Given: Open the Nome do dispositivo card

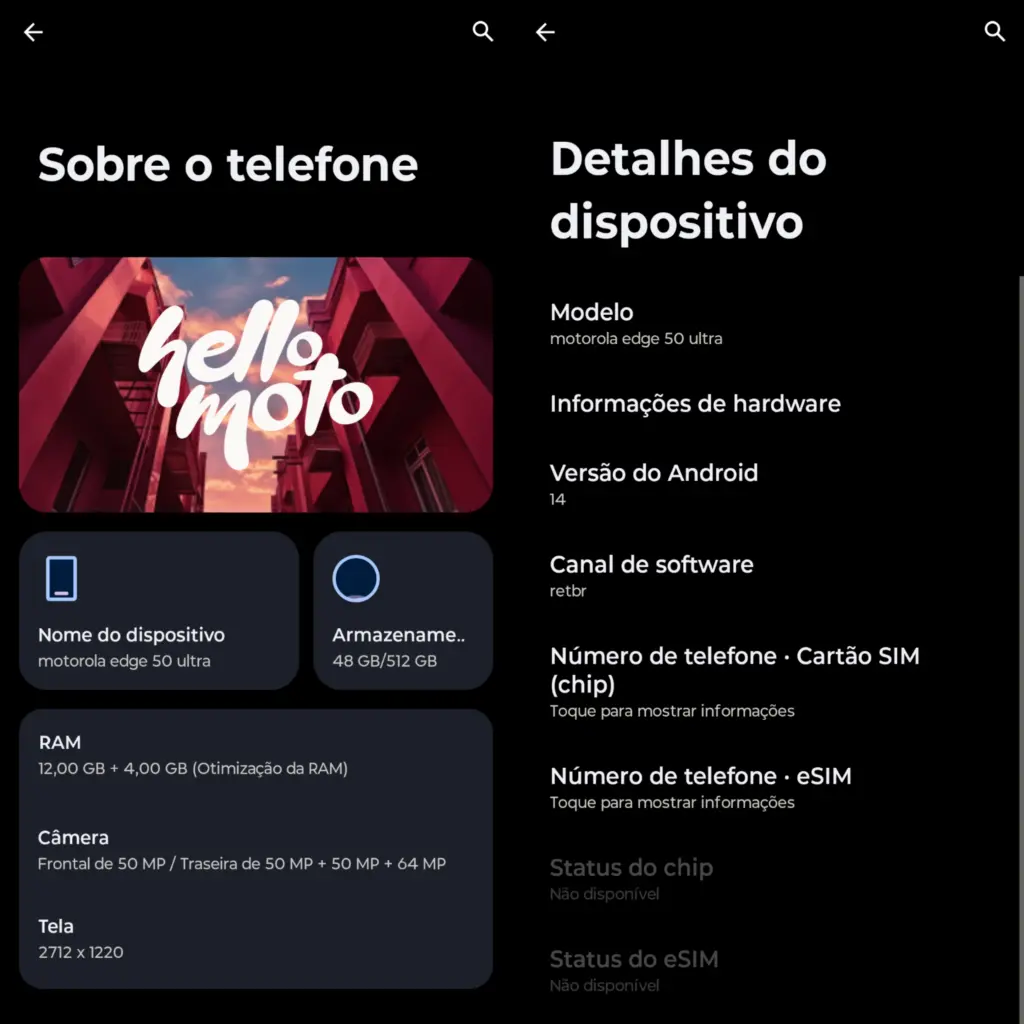Looking at the screenshot, I should pos(159,610).
